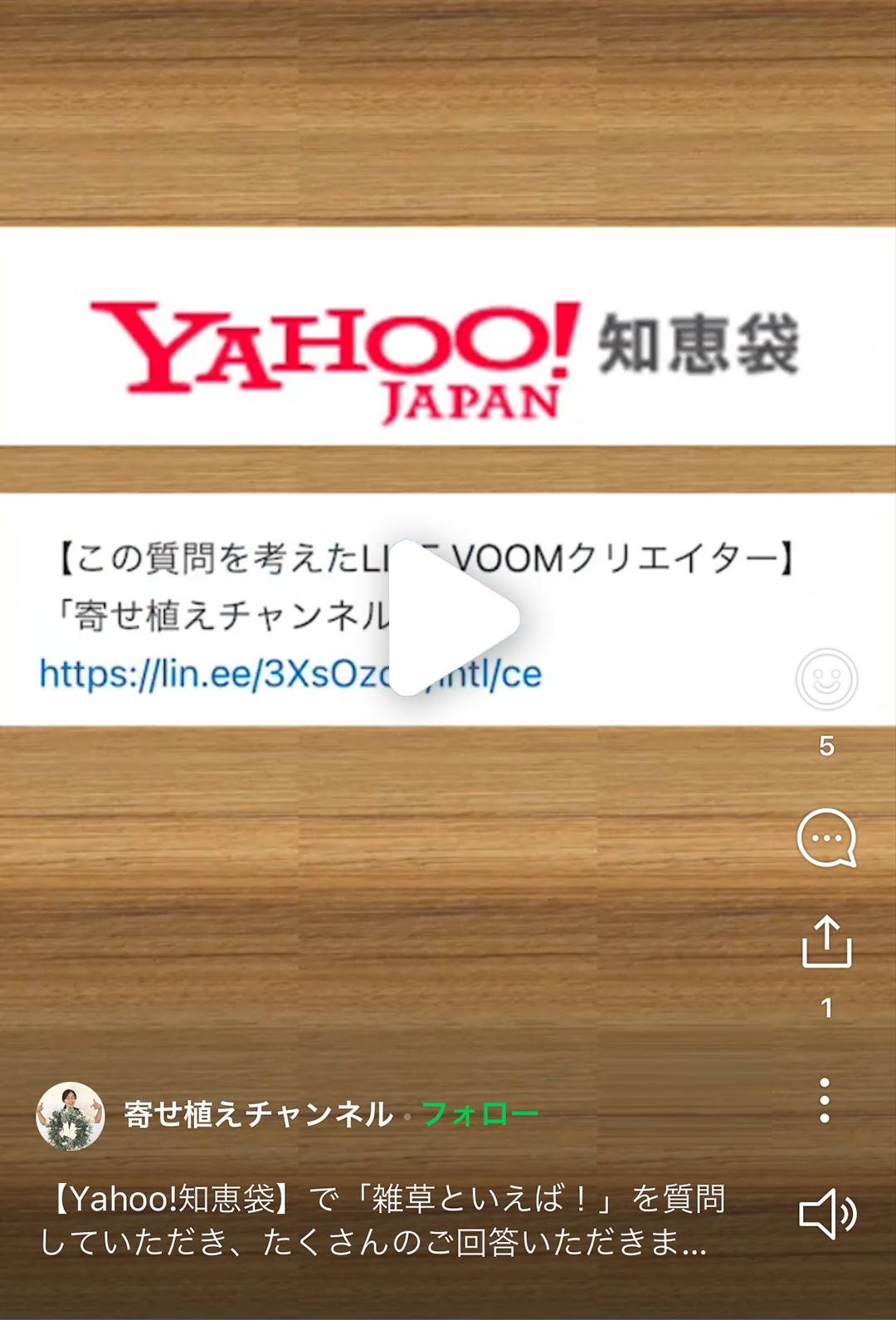Open 寄せ植えチャンネル profile avatar
The height and width of the screenshot is (1320, 896).
tap(71, 1116)
